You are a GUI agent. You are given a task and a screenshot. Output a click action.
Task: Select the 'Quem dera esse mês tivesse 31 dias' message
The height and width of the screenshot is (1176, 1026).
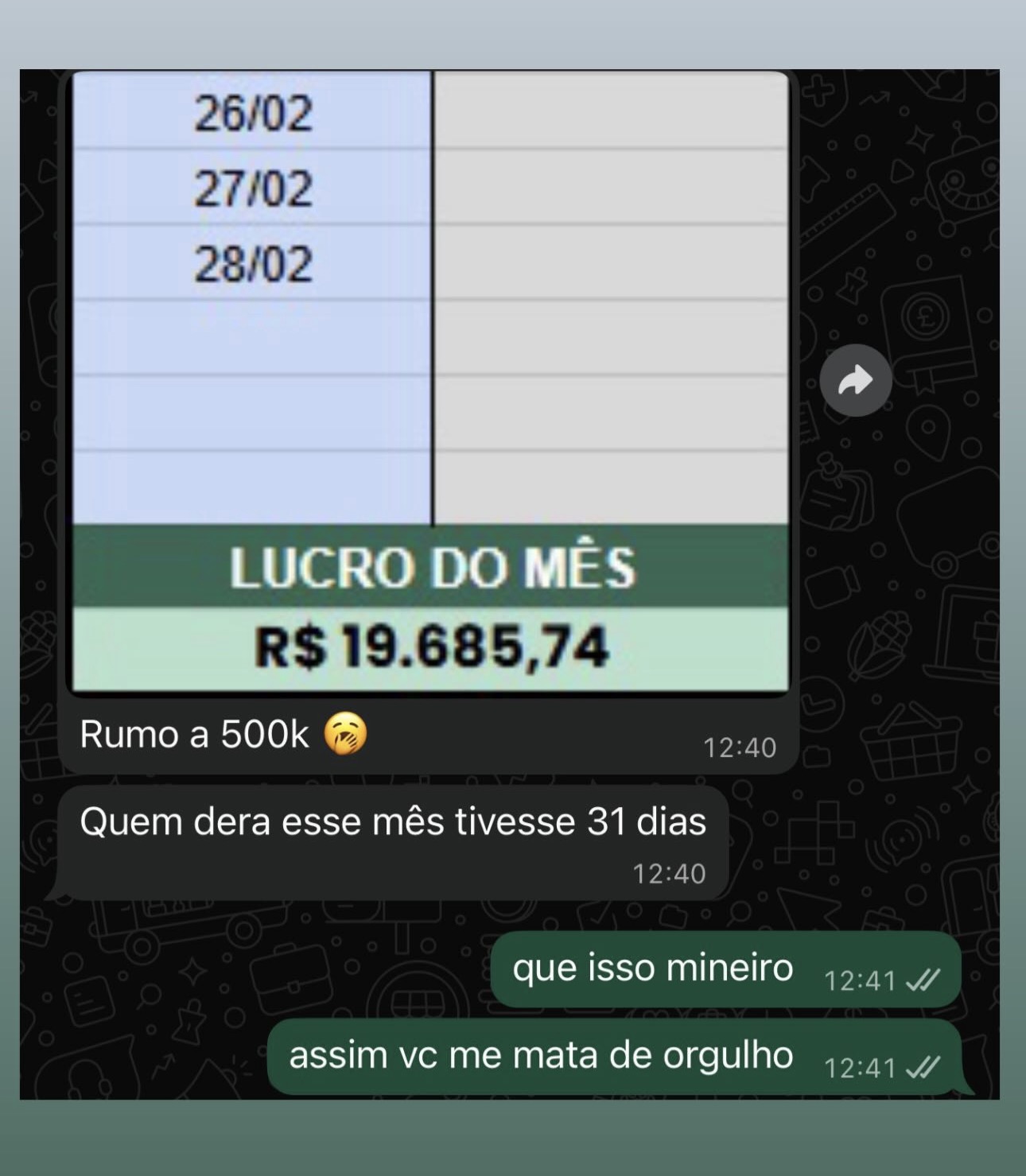pos(394,824)
